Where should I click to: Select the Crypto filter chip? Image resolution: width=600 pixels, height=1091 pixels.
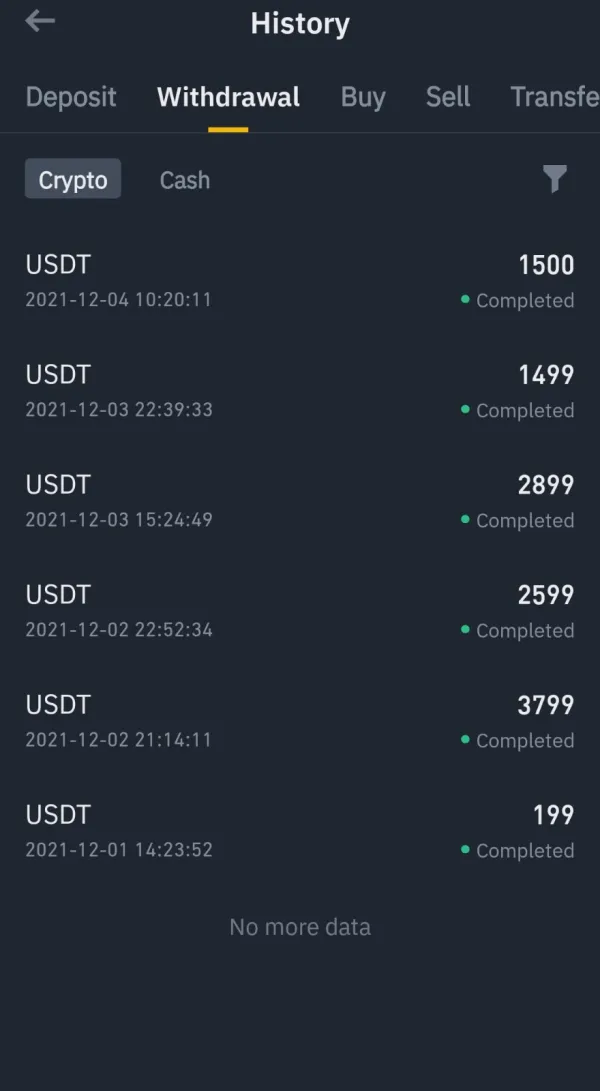pos(73,180)
